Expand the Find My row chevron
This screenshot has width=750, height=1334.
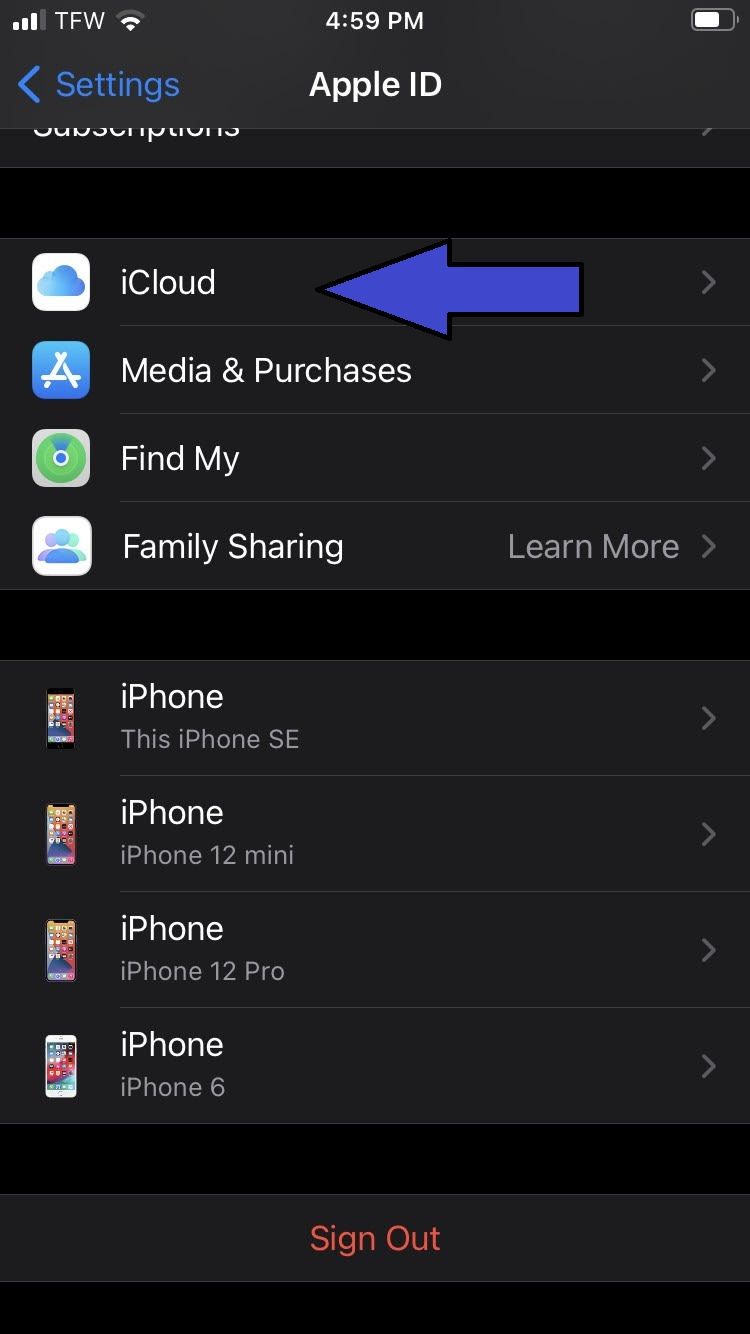(709, 458)
